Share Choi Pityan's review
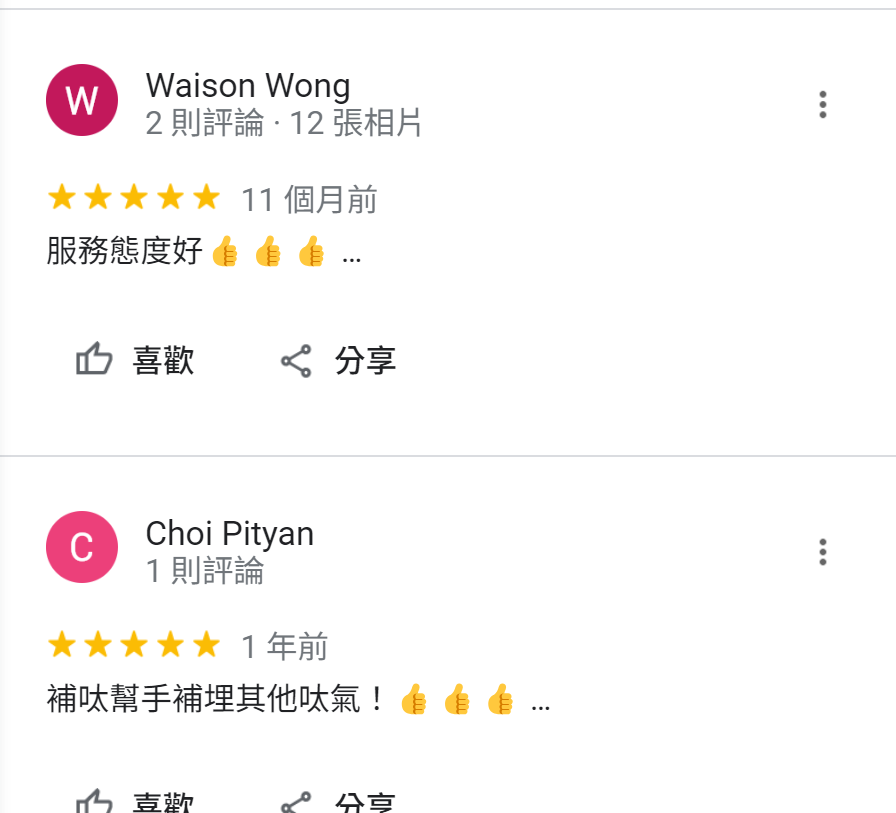 (338, 802)
